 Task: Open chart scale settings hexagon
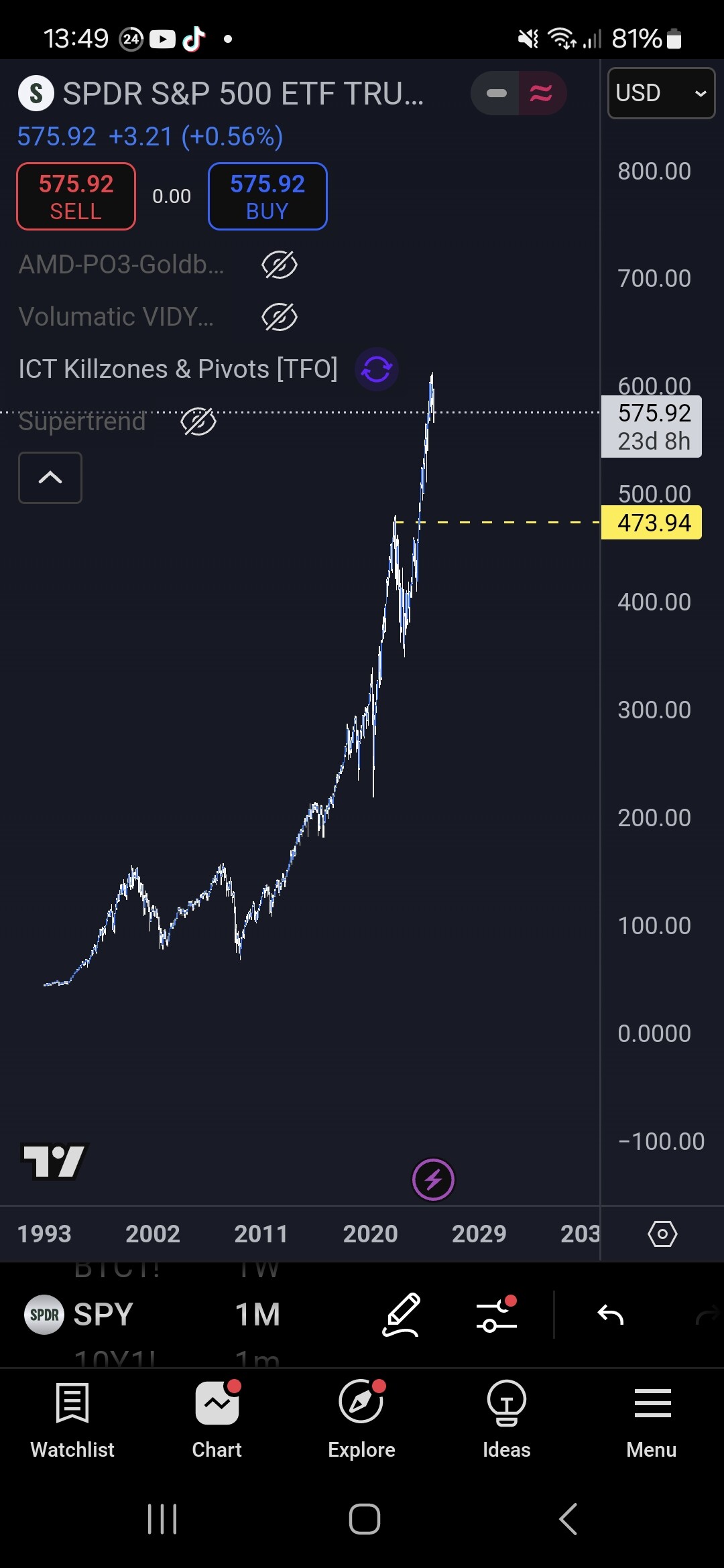(662, 1234)
